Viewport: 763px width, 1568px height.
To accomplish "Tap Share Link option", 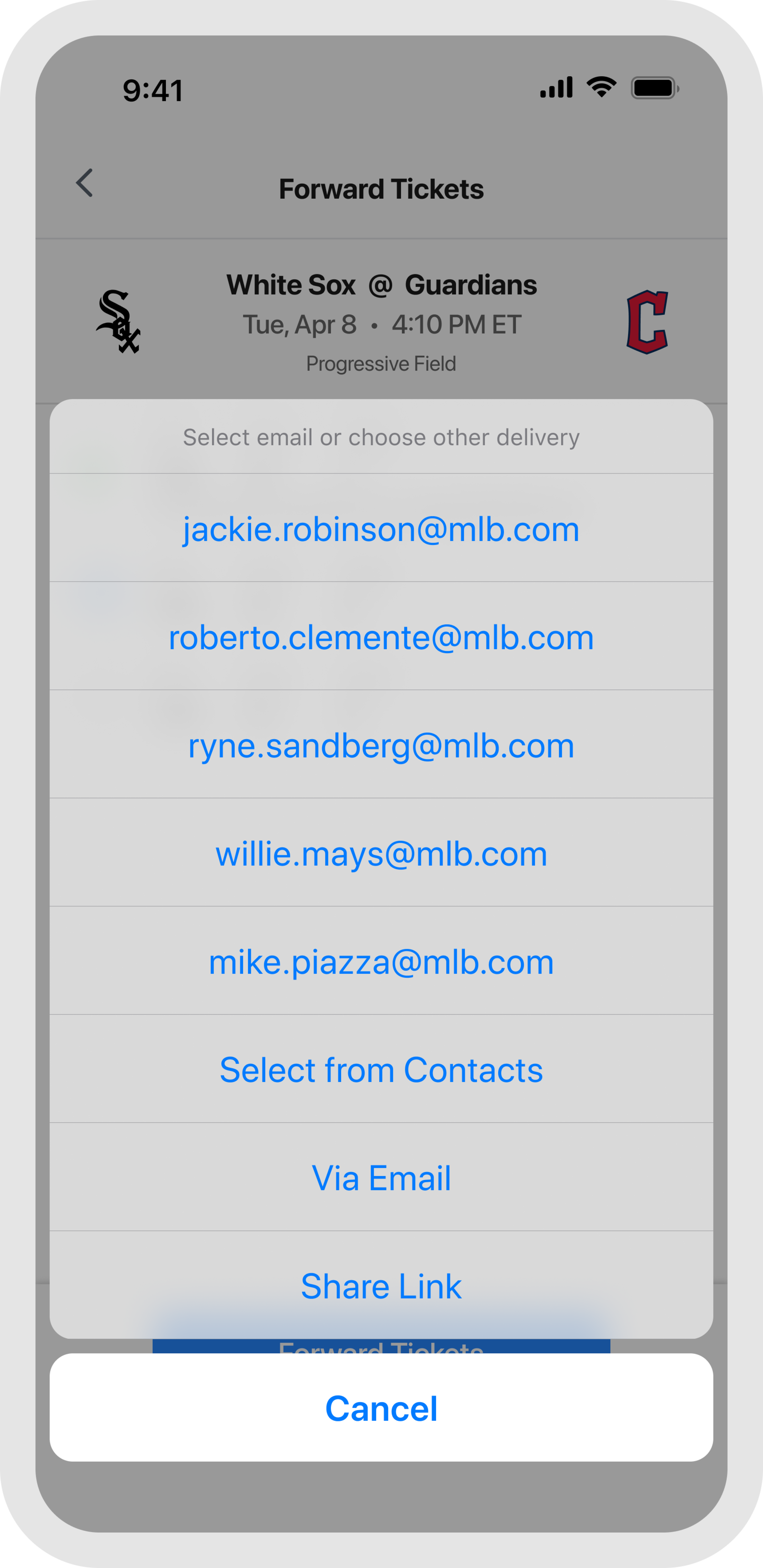I will pyautogui.click(x=381, y=1285).
